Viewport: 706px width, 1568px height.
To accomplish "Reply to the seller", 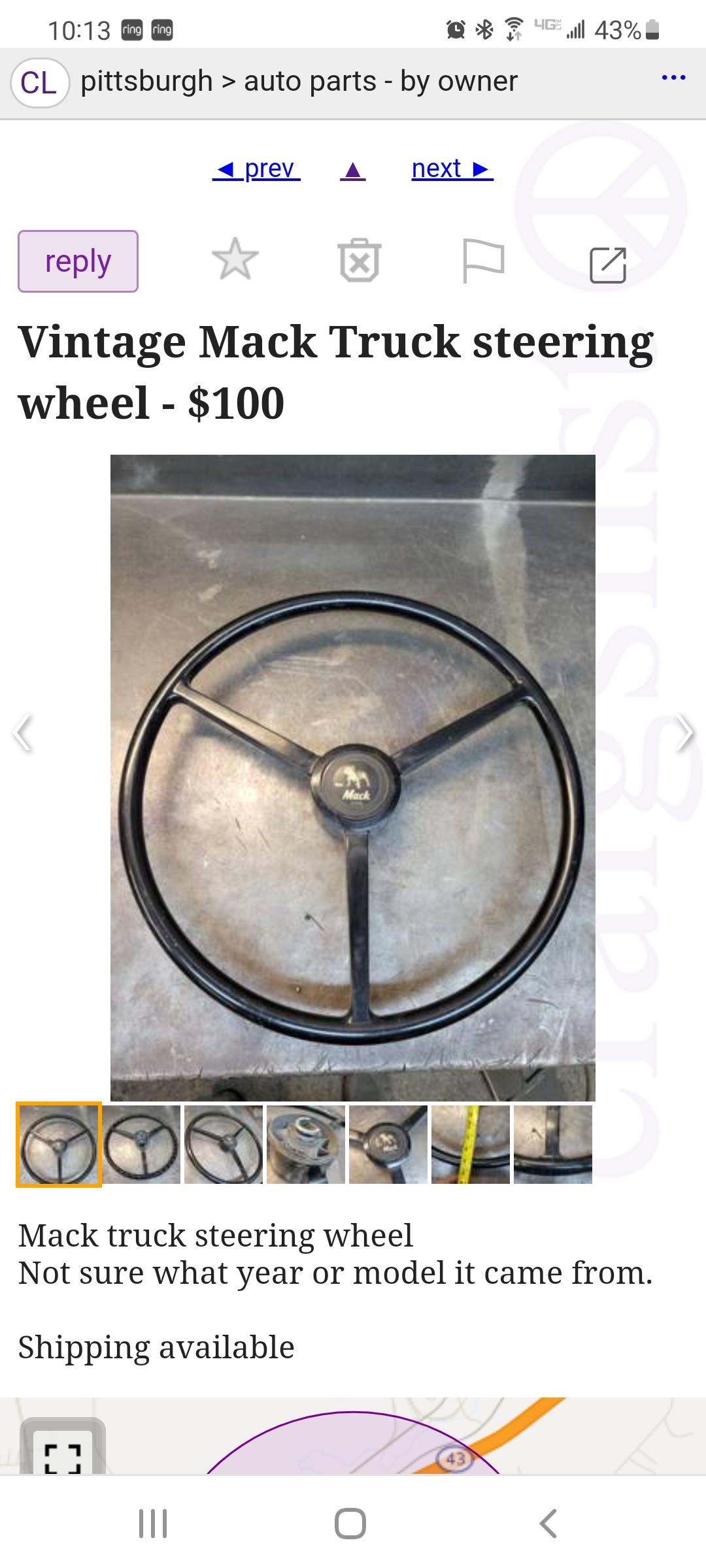I will coord(78,261).
